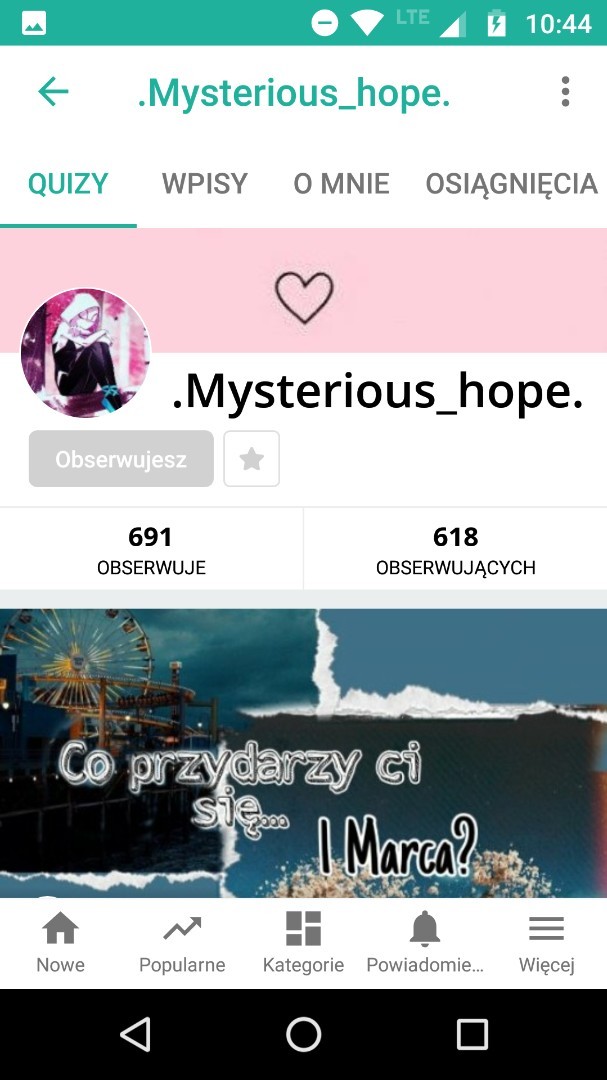The height and width of the screenshot is (1080, 607).
Task: Switch to the QUIZY tab
Action: (x=68, y=184)
